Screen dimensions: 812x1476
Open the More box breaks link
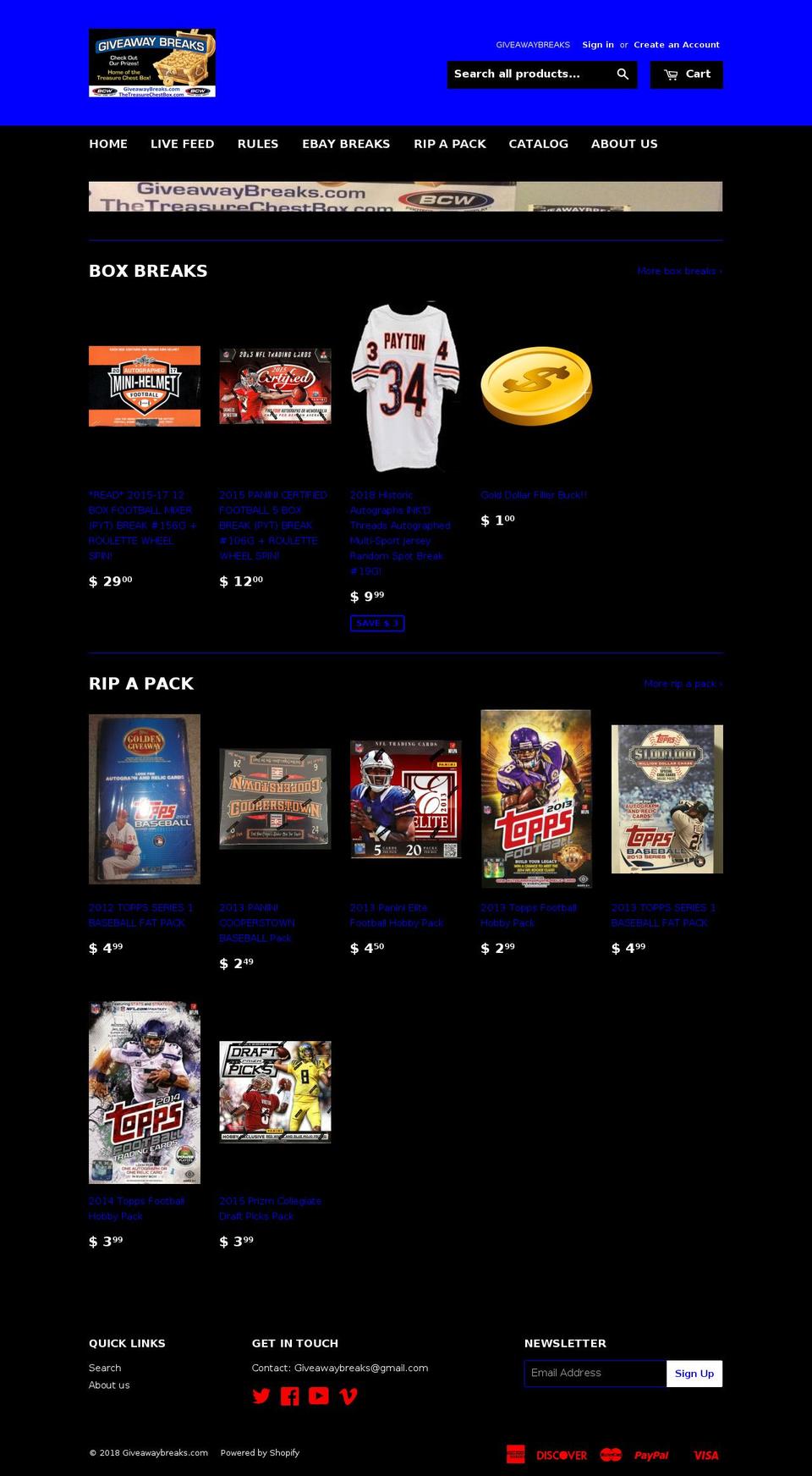tap(679, 271)
